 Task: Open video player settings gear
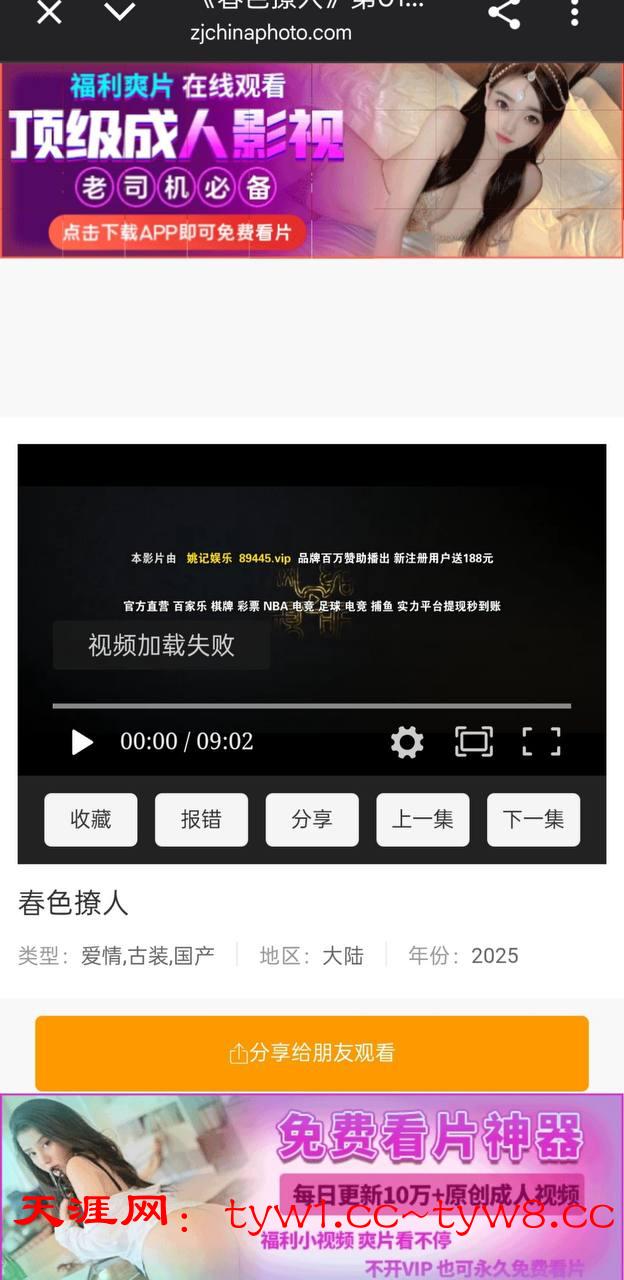tap(407, 742)
